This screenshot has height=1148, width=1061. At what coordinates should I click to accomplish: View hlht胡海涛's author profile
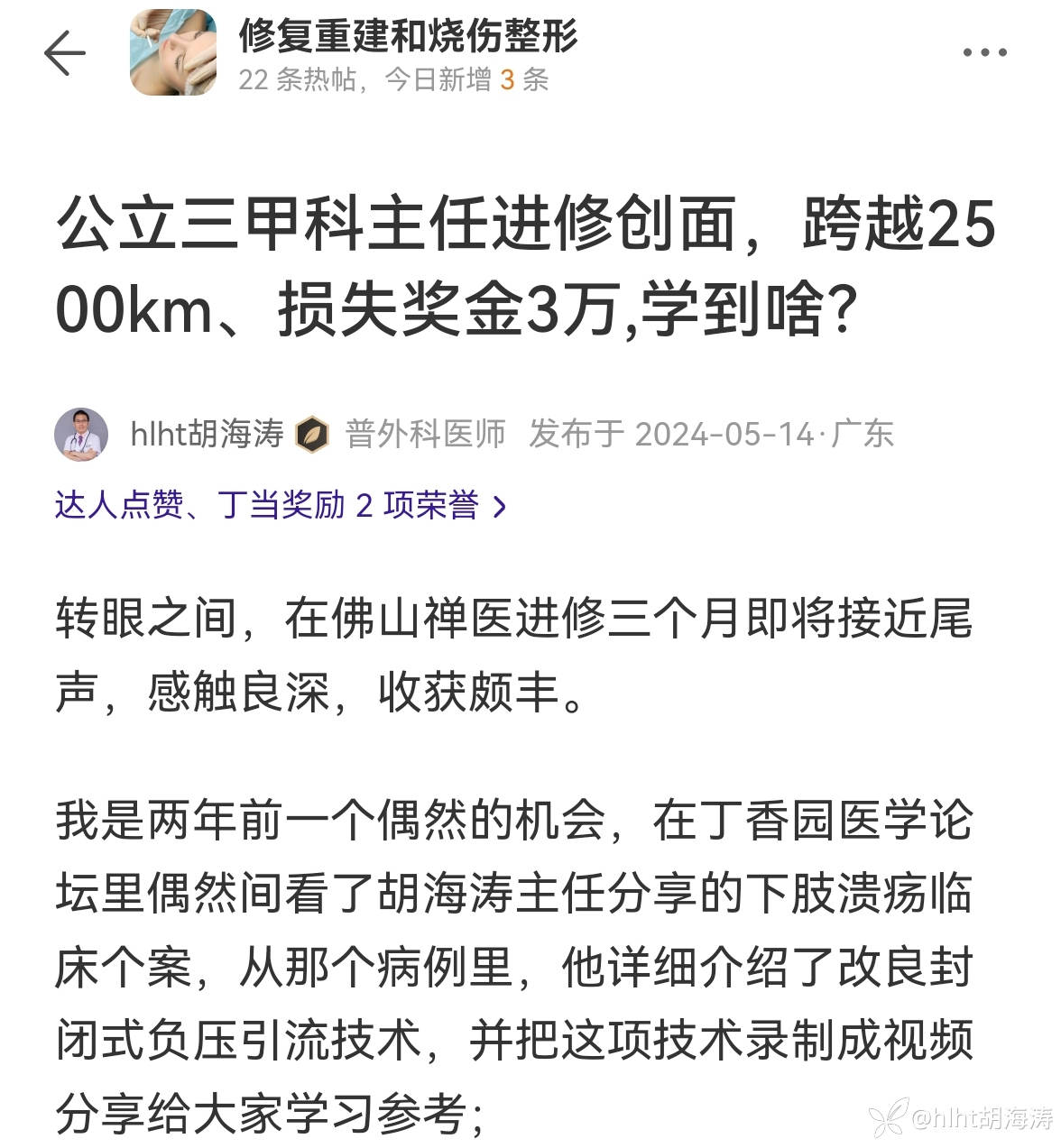(x=206, y=434)
